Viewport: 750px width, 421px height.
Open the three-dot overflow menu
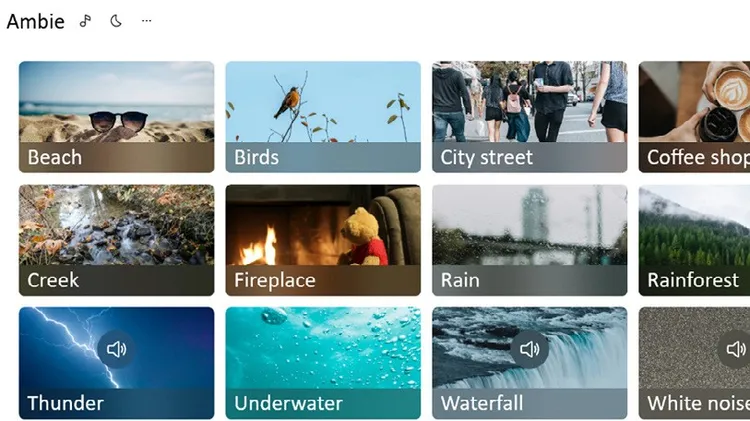pos(147,21)
